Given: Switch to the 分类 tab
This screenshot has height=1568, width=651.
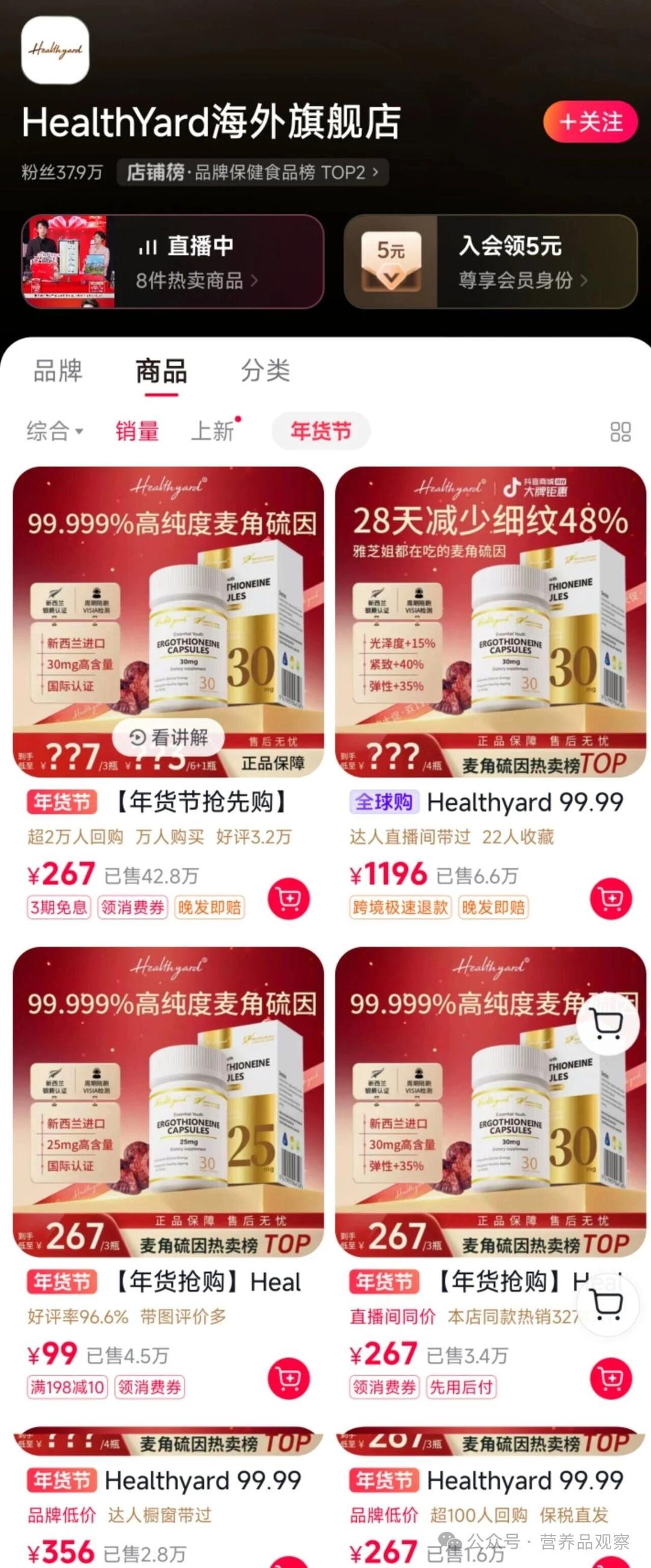Looking at the screenshot, I should (x=264, y=370).
